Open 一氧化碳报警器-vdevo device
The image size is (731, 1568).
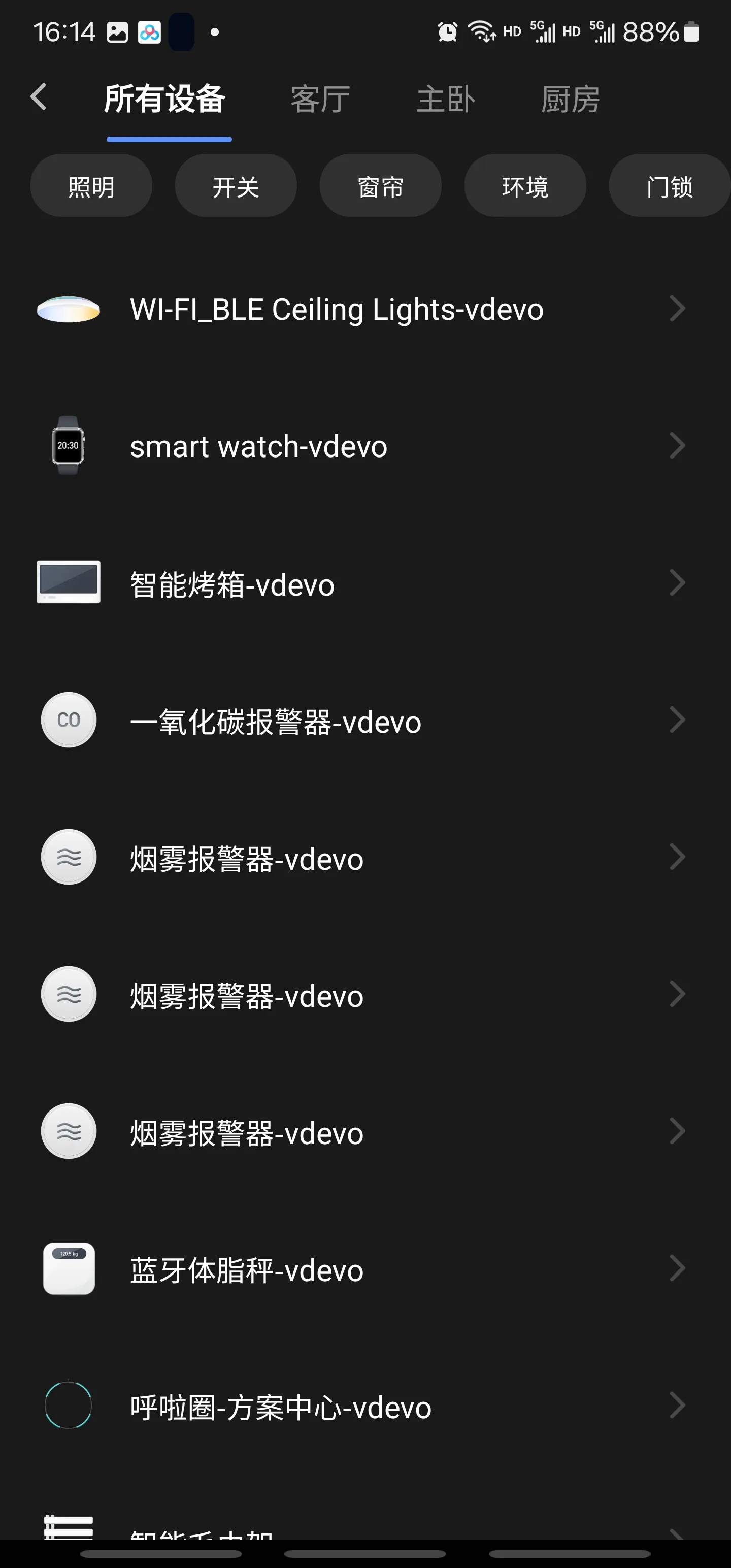(x=365, y=721)
